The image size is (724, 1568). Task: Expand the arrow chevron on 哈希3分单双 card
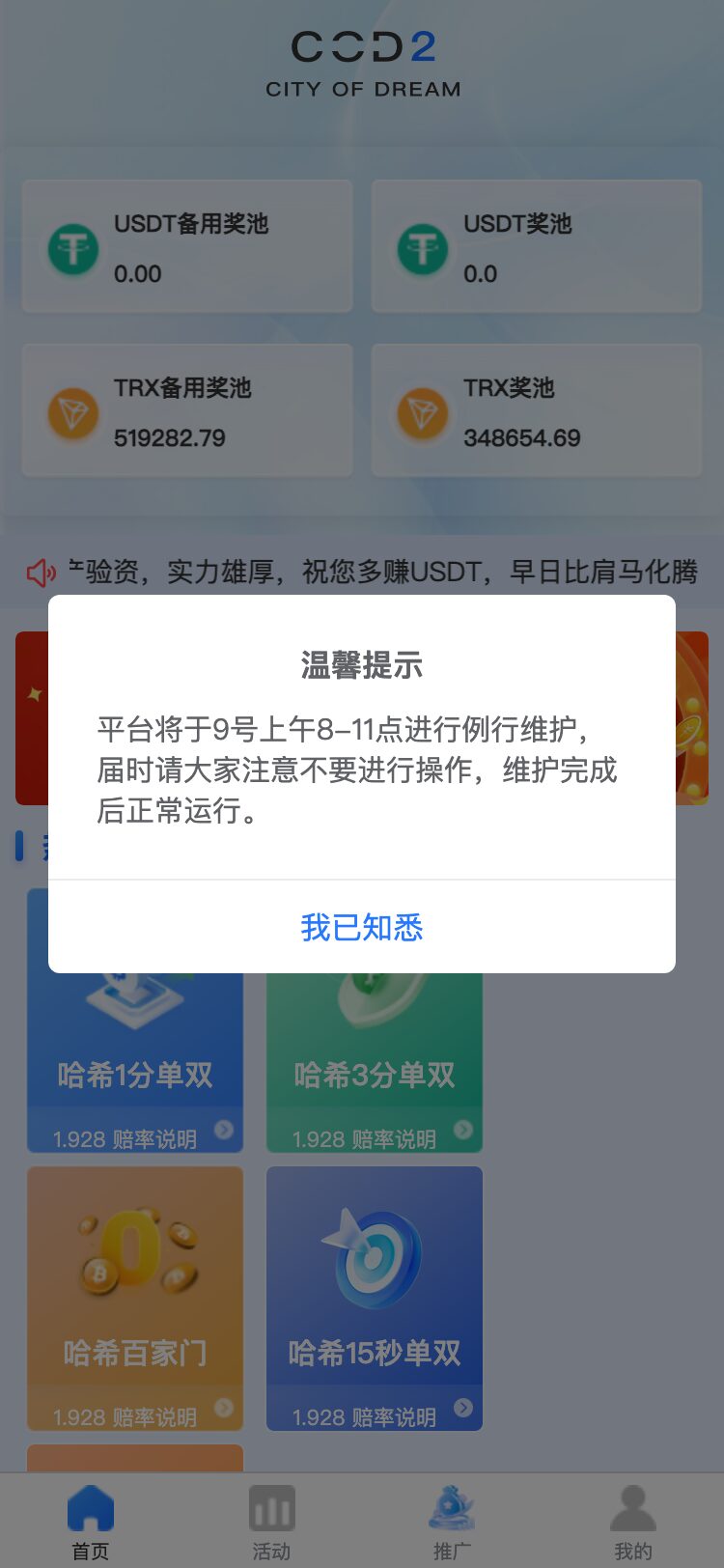tap(463, 1129)
